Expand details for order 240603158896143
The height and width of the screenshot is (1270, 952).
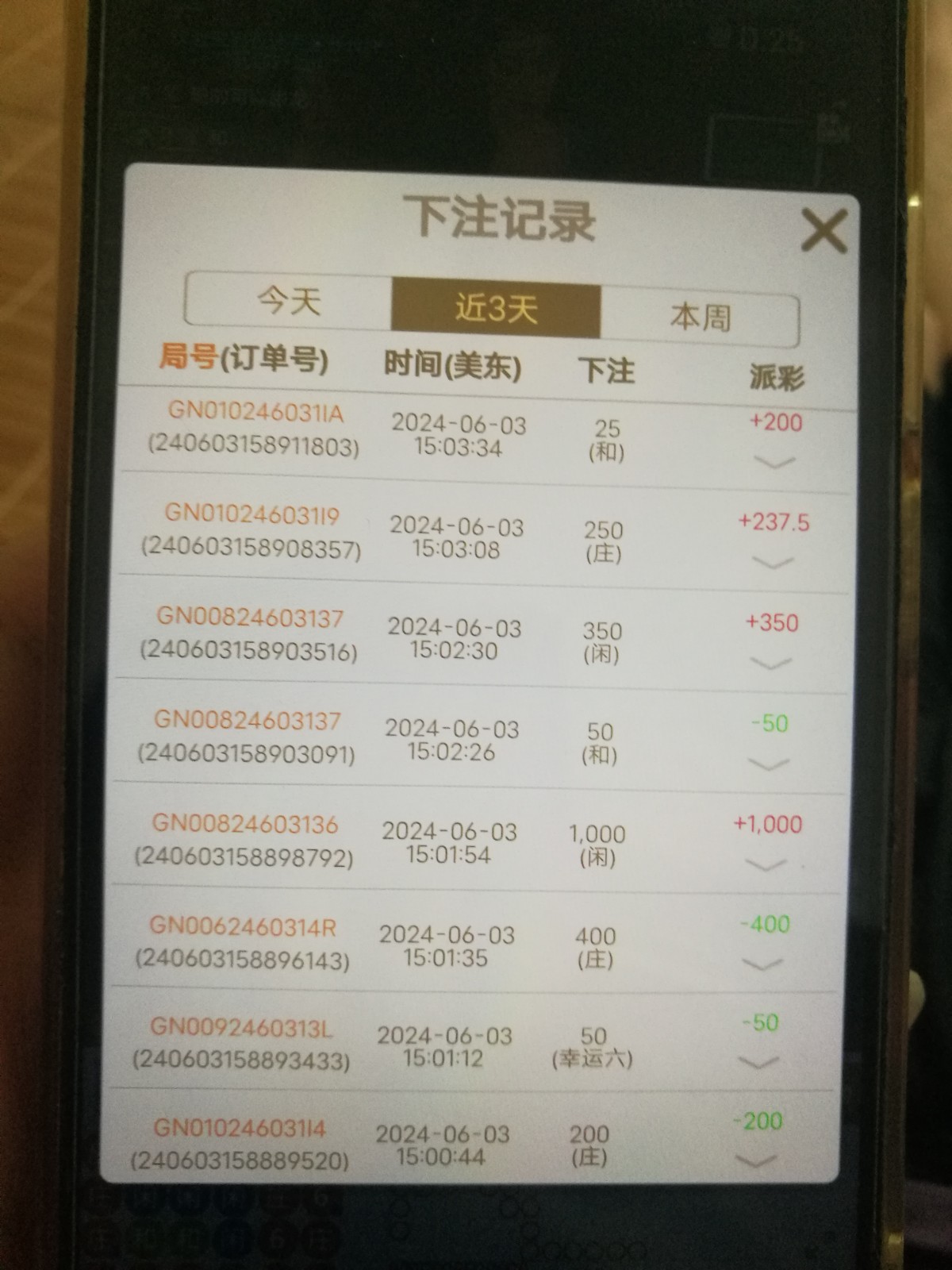tap(763, 964)
